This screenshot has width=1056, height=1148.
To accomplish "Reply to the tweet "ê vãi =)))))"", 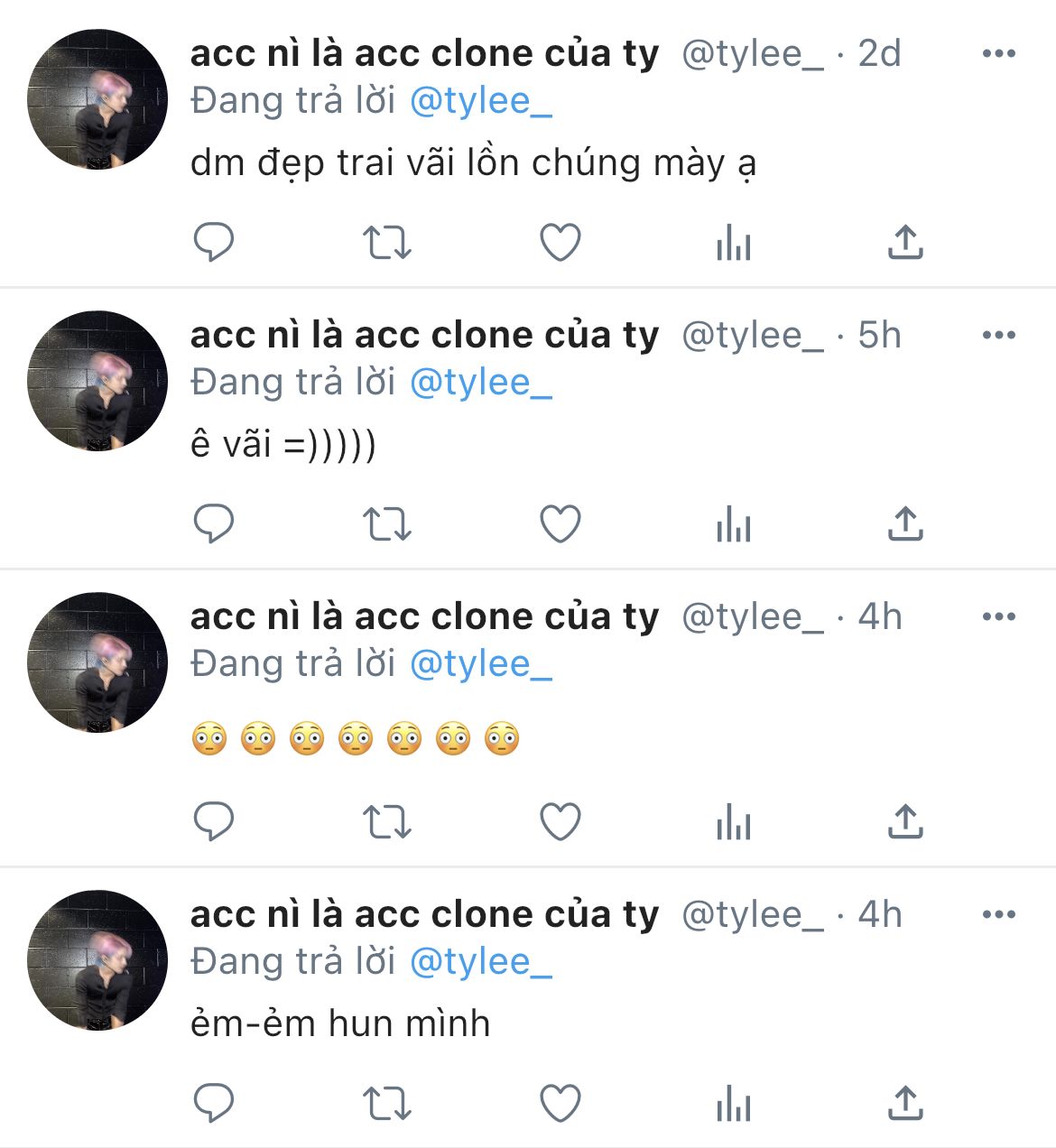I will coord(214,524).
